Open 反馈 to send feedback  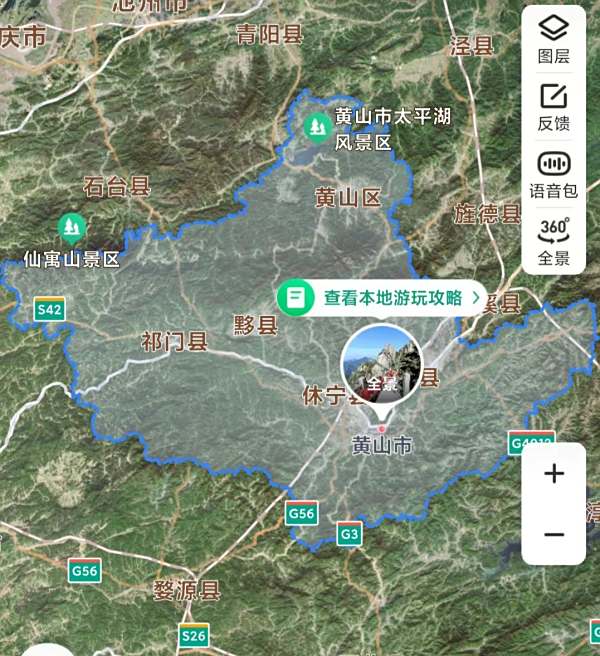(553, 106)
